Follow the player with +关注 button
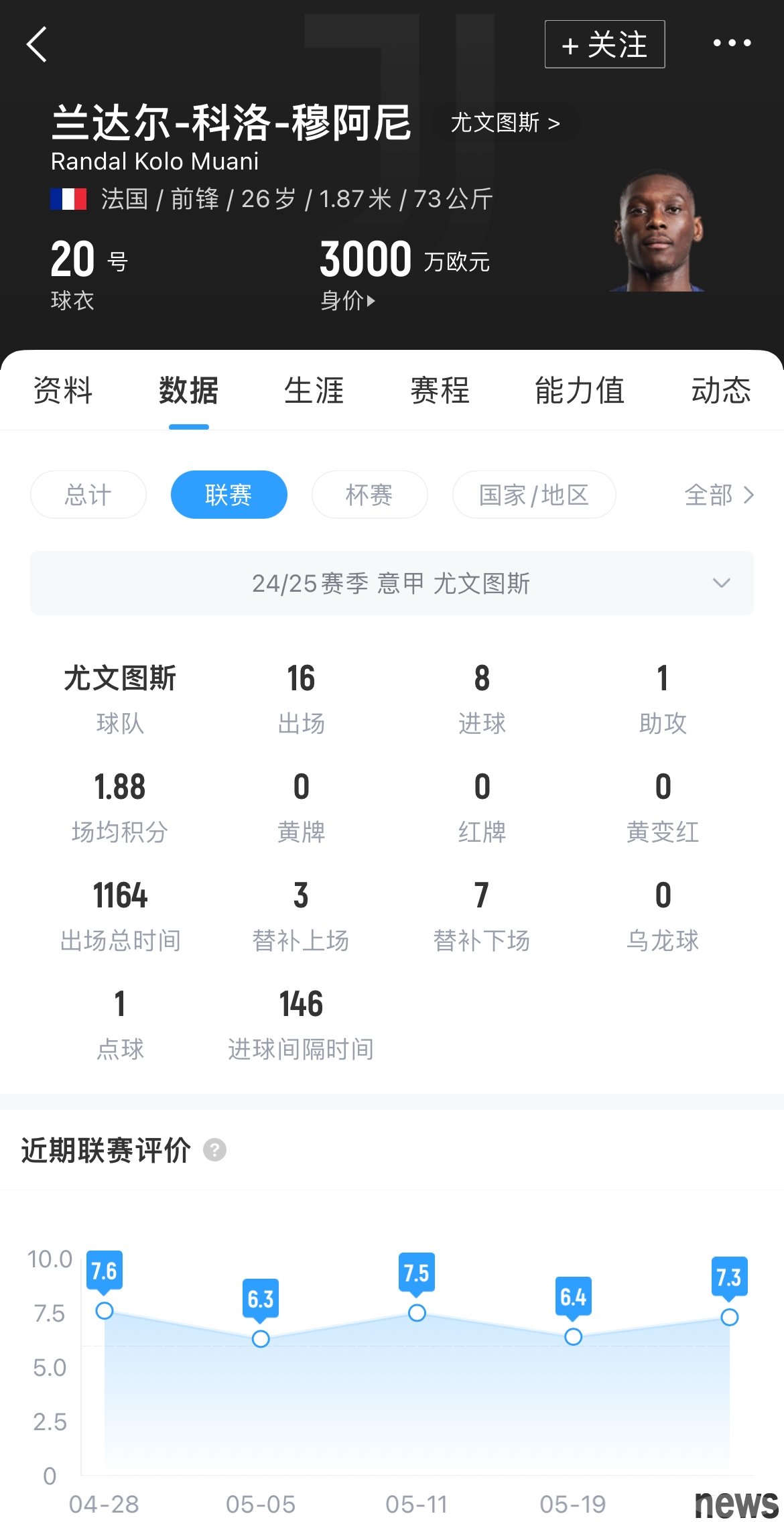The height and width of the screenshot is (1522, 784). click(x=604, y=45)
